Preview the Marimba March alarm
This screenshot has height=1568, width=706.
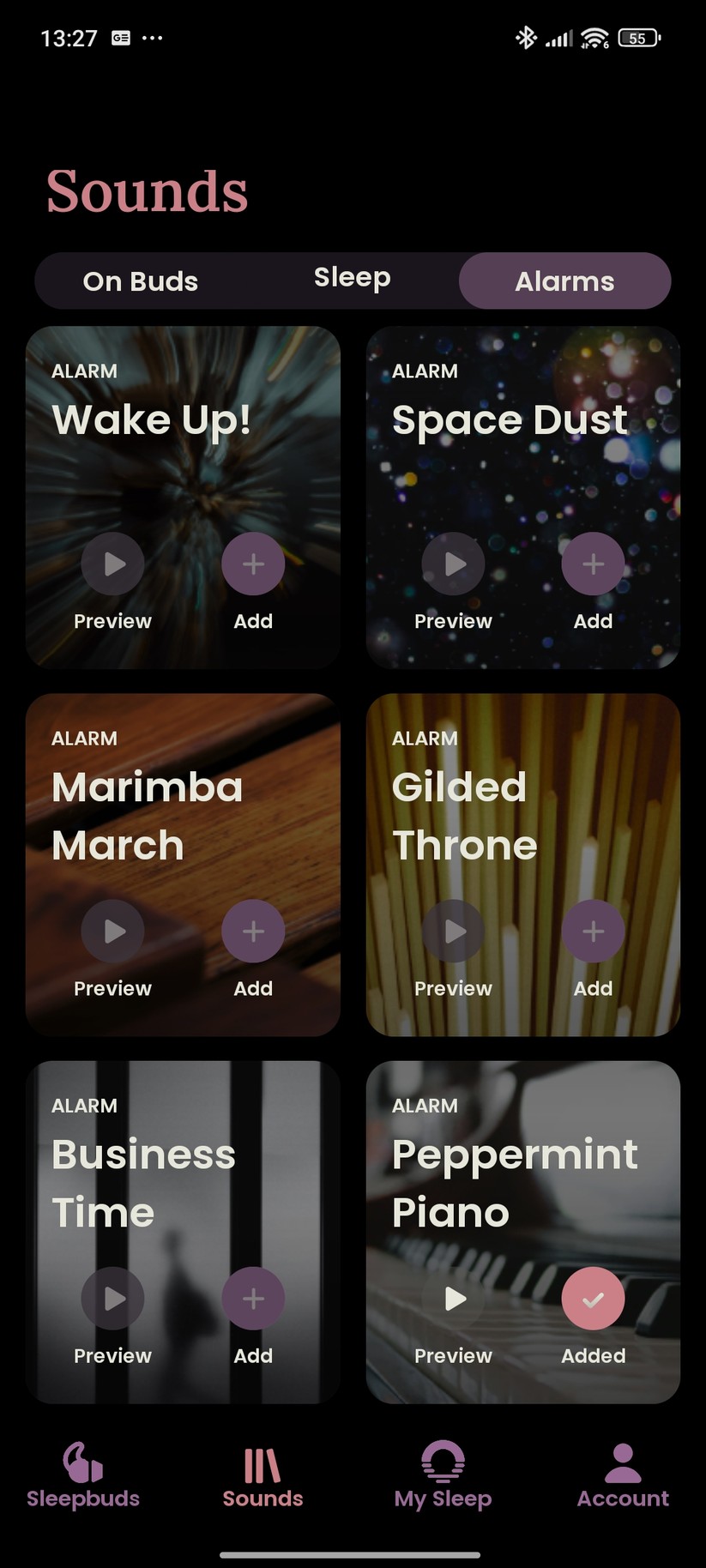coord(112,931)
